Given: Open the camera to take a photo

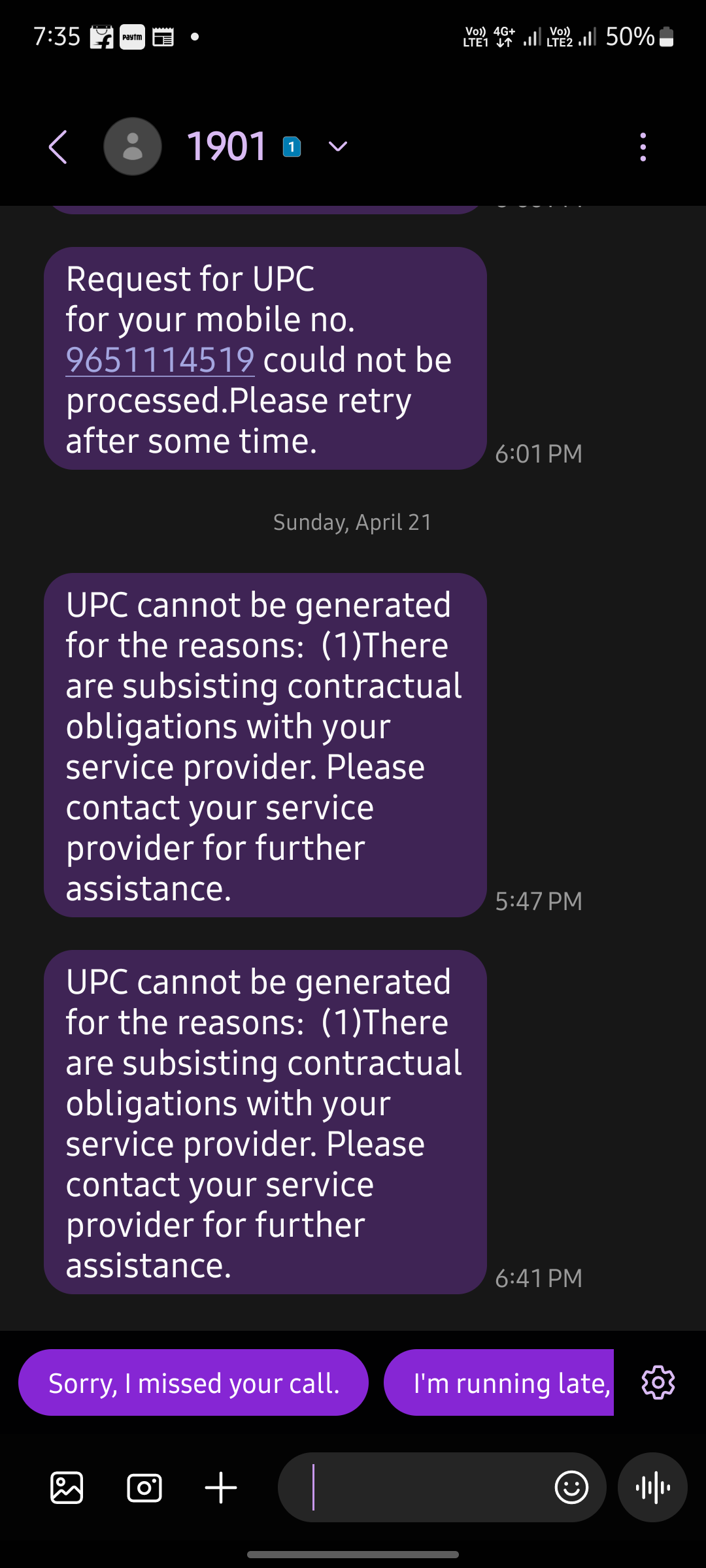Looking at the screenshot, I should [x=144, y=1488].
